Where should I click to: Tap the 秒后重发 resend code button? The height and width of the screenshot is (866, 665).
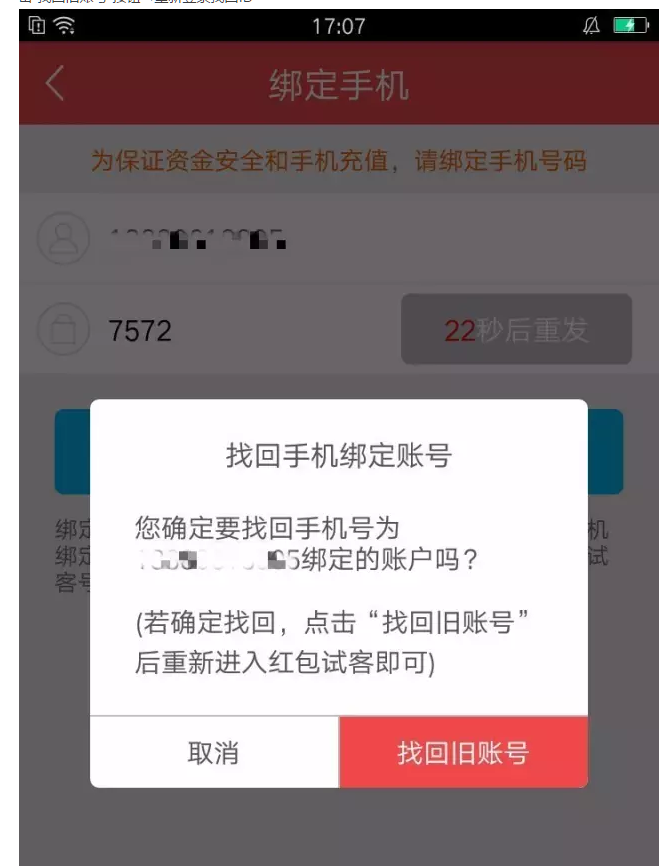pos(516,330)
